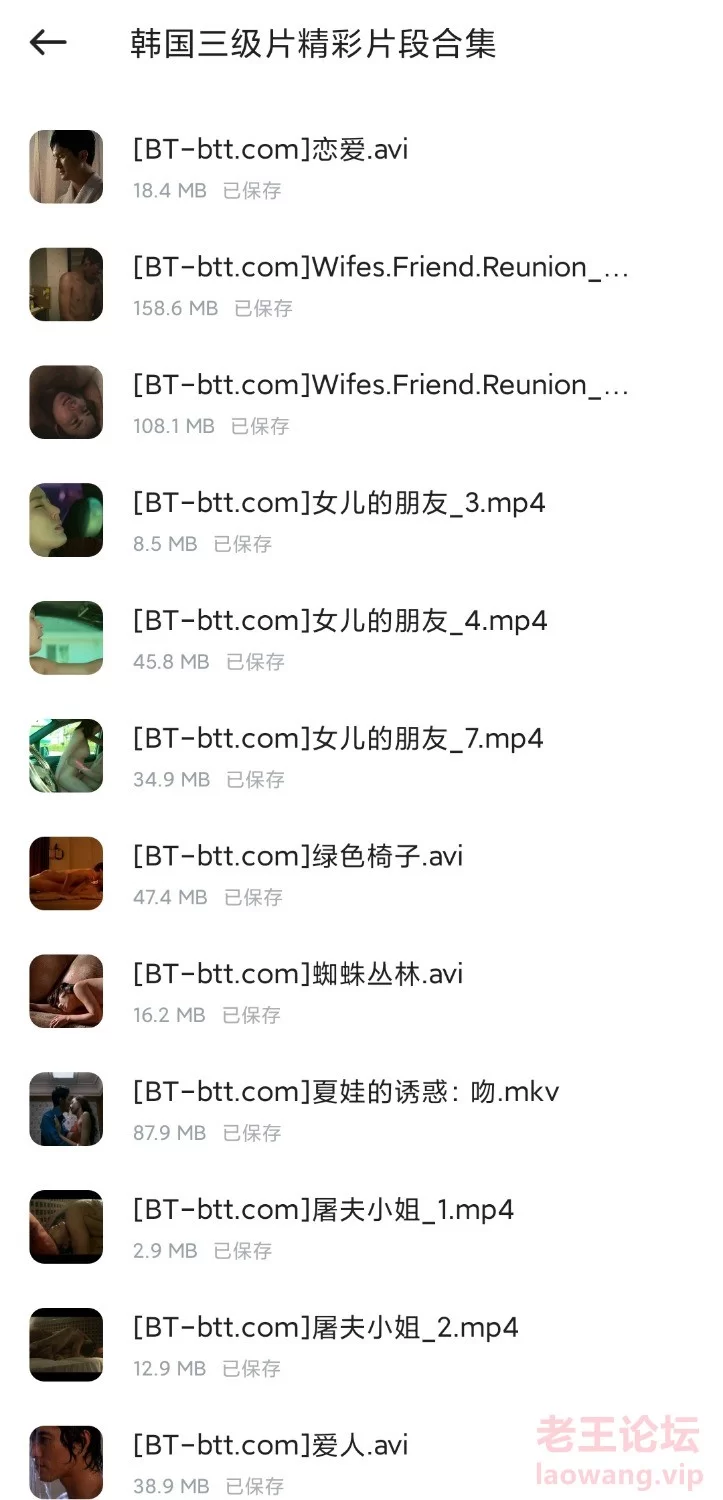Image resolution: width=723 pixels, height=1500 pixels.
Task: Open 屠夫小姐_2.mp4
Action: pos(361,1345)
